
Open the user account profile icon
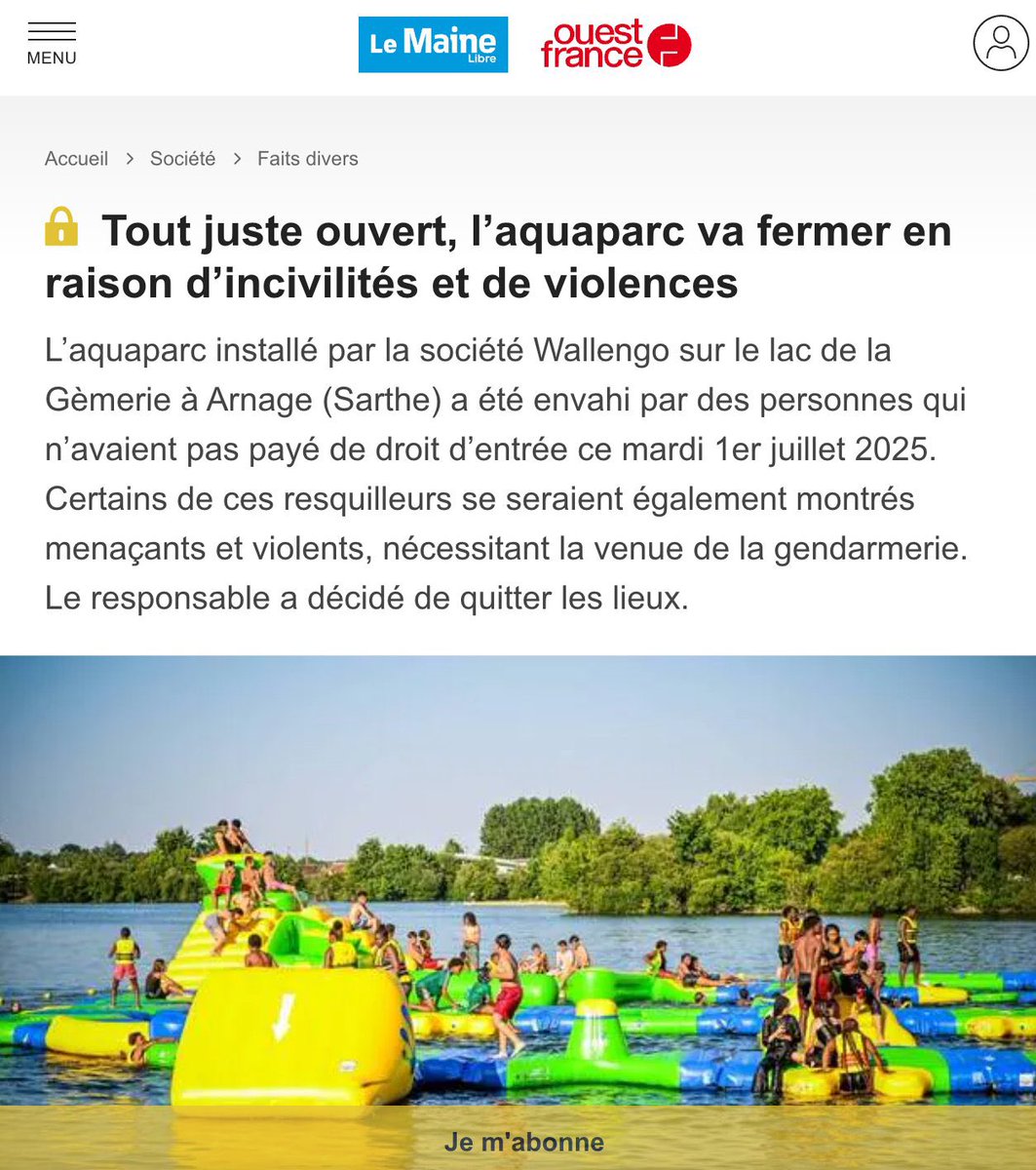(x=1000, y=44)
